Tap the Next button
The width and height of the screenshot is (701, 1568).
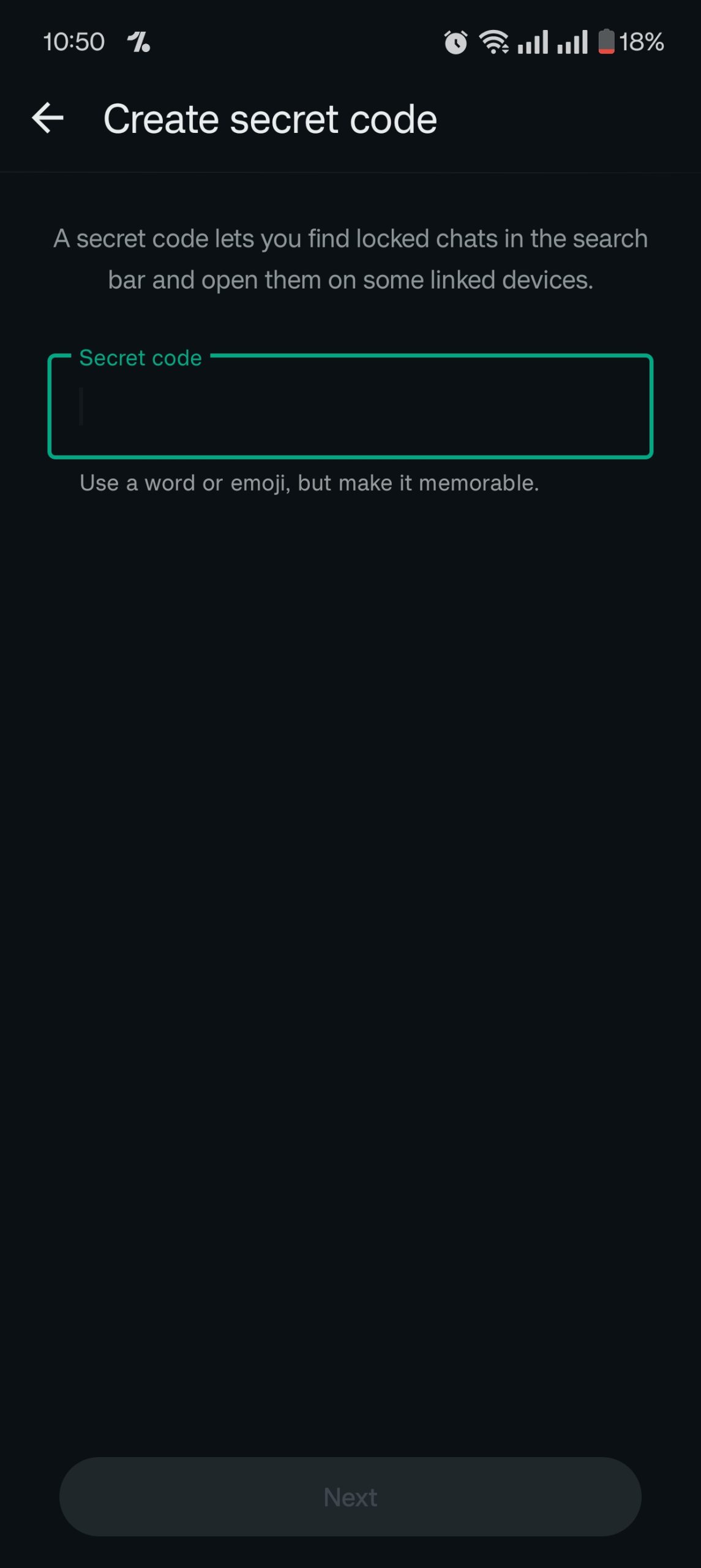pyautogui.click(x=350, y=1496)
